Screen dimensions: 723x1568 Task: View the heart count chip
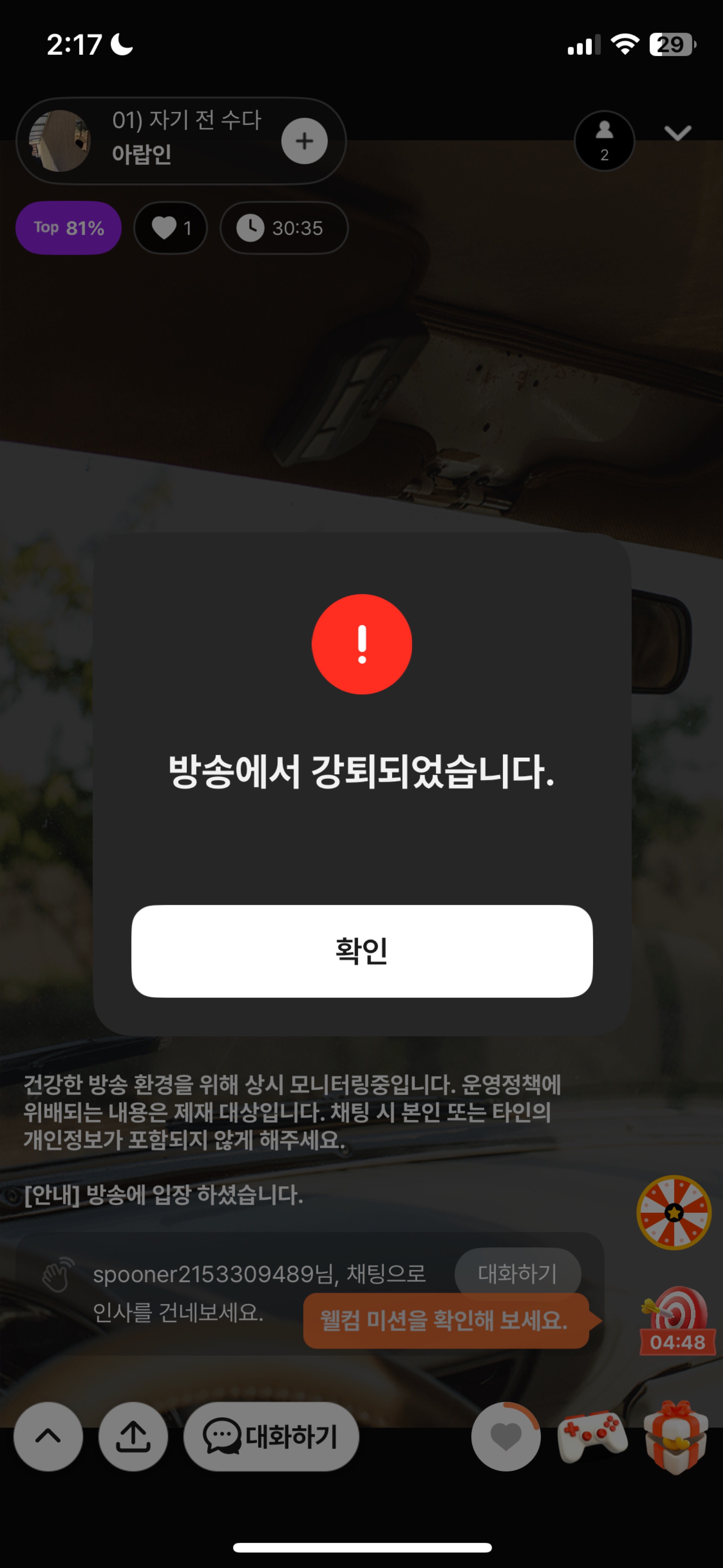pyautogui.click(x=170, y=228)
